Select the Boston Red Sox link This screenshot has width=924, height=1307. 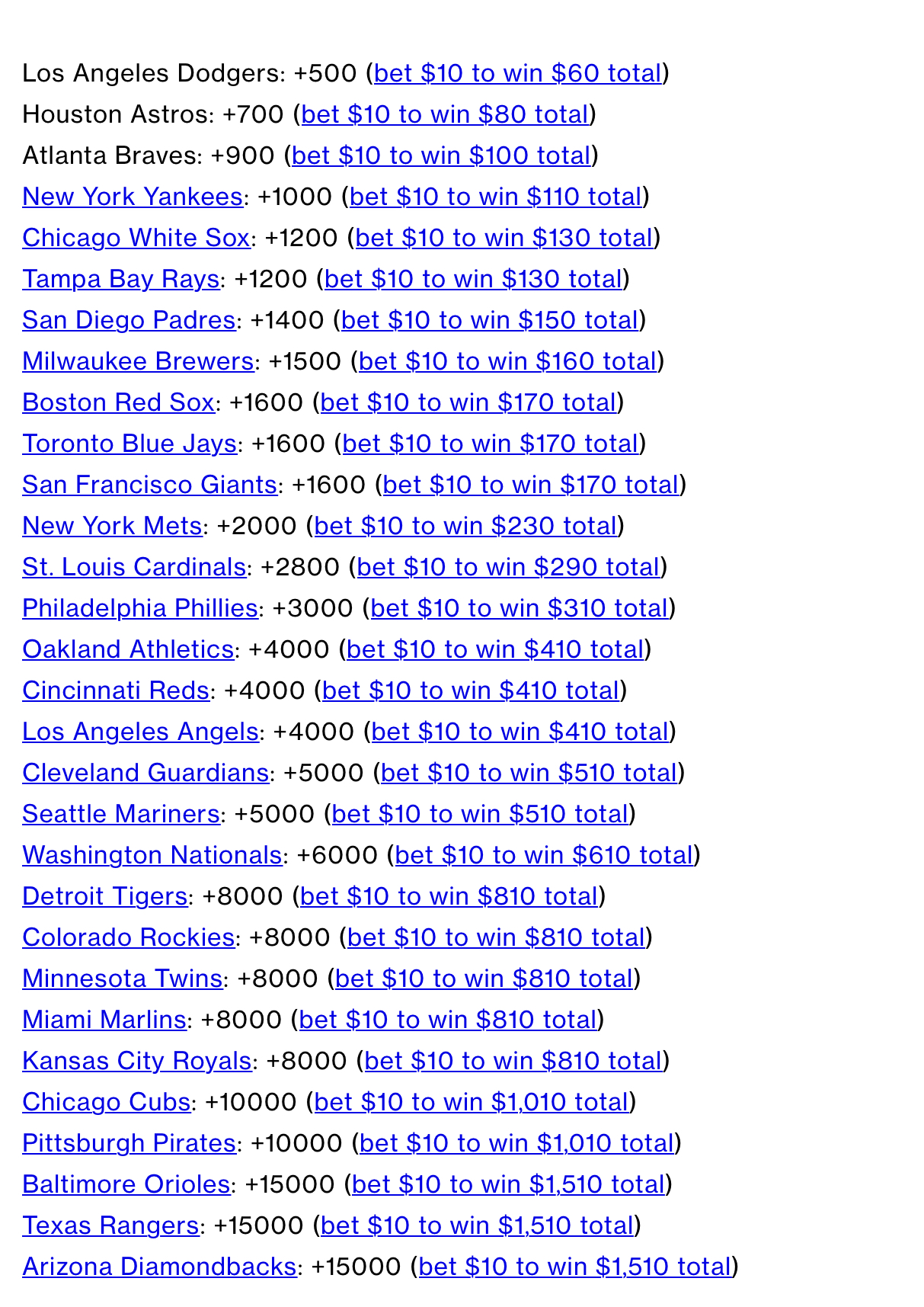click(118, 402)
